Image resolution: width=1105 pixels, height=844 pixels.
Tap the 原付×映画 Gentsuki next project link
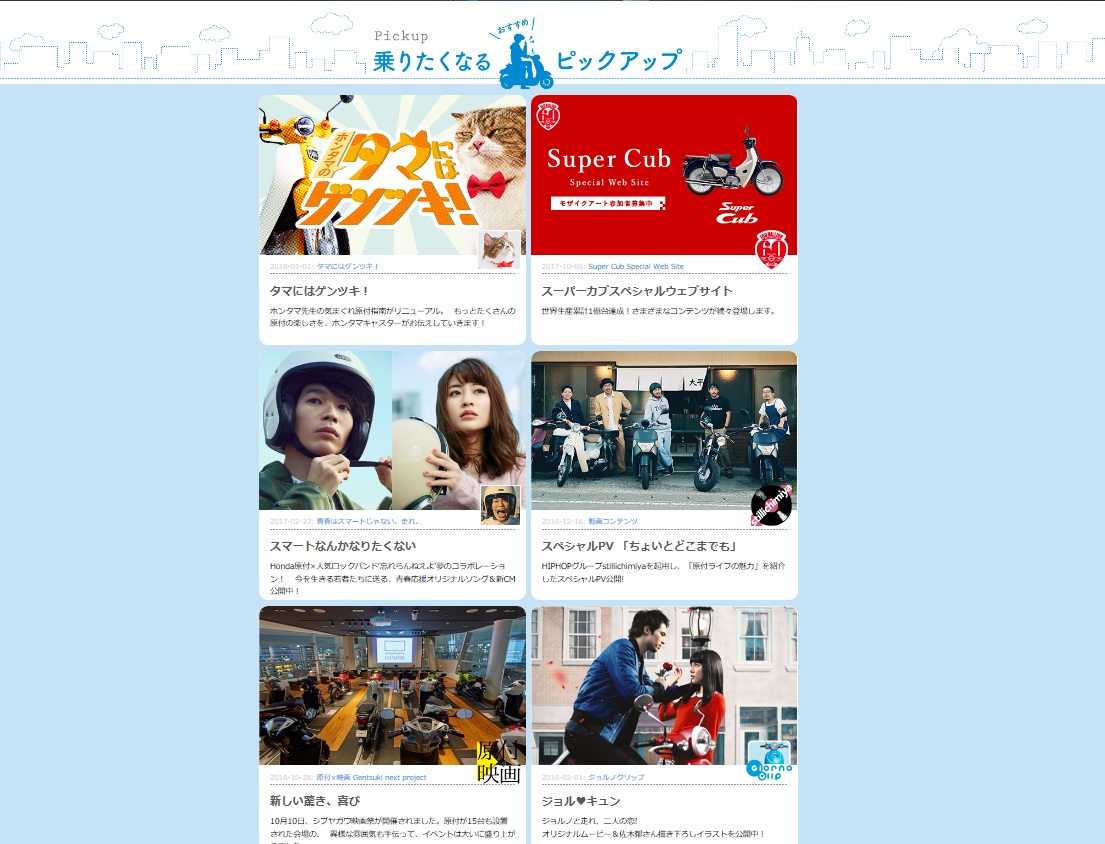371,777
